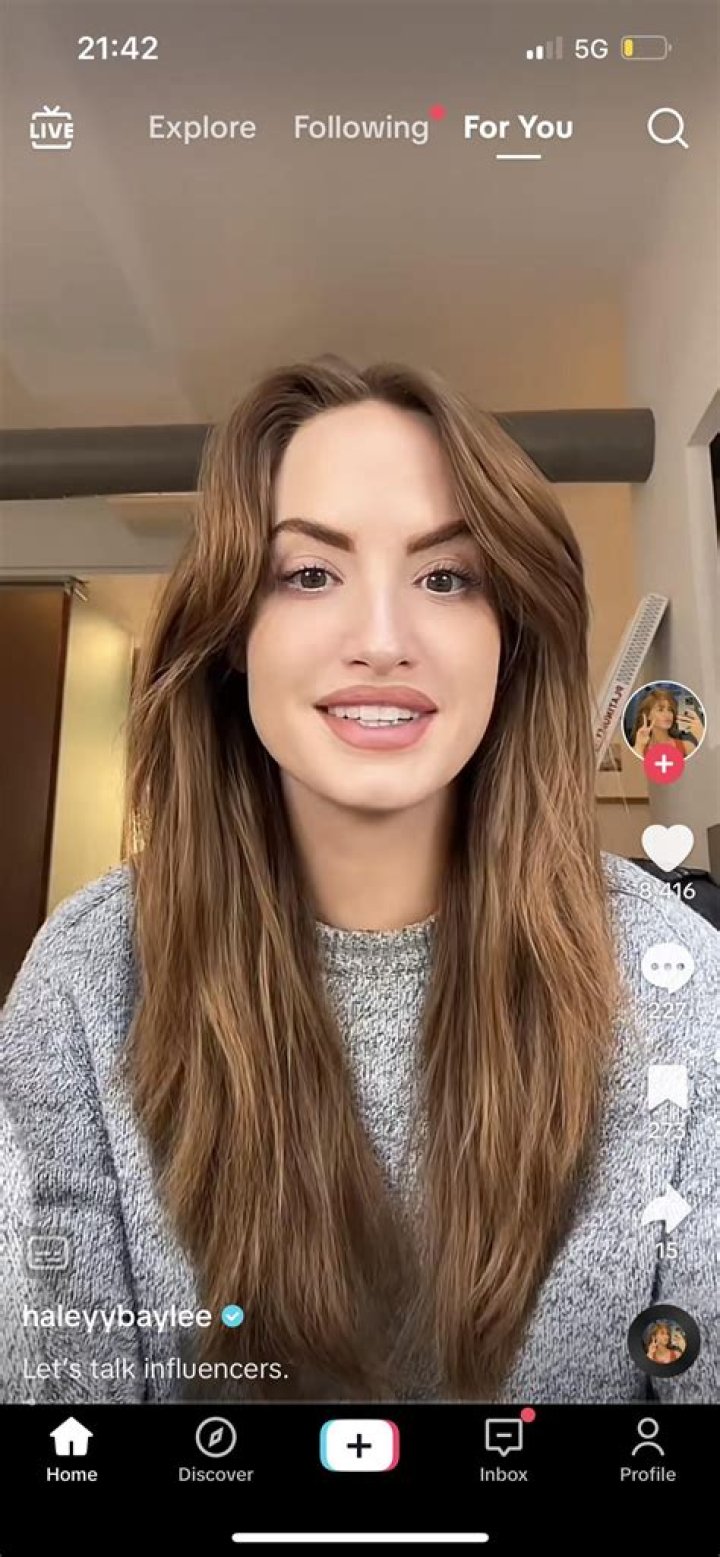
Task: Bookmark this video
Action: (667, 1088)
